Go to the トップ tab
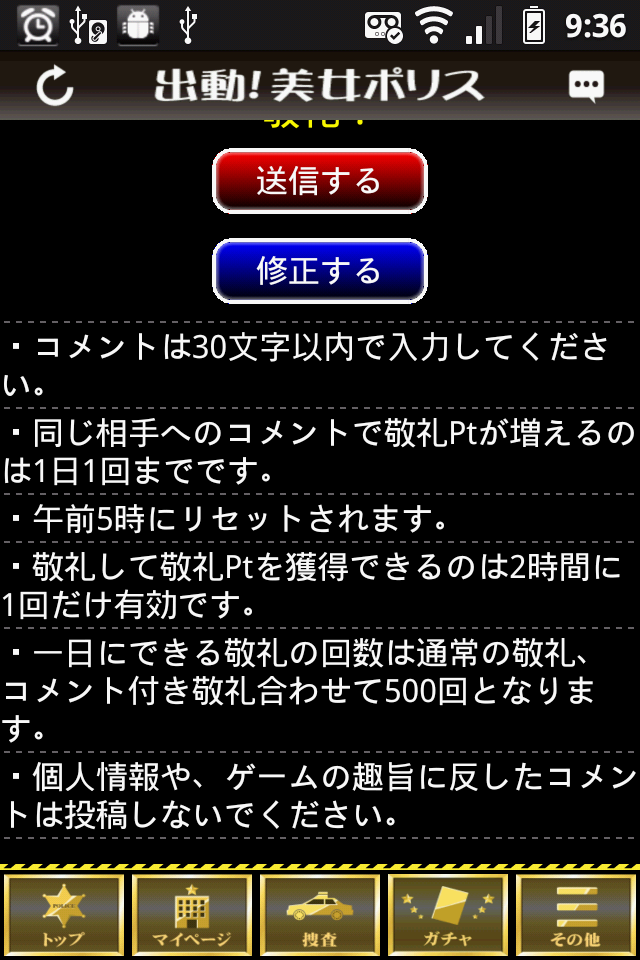Image resolution: width=640 pixels, height=960 pixels. 64,914
